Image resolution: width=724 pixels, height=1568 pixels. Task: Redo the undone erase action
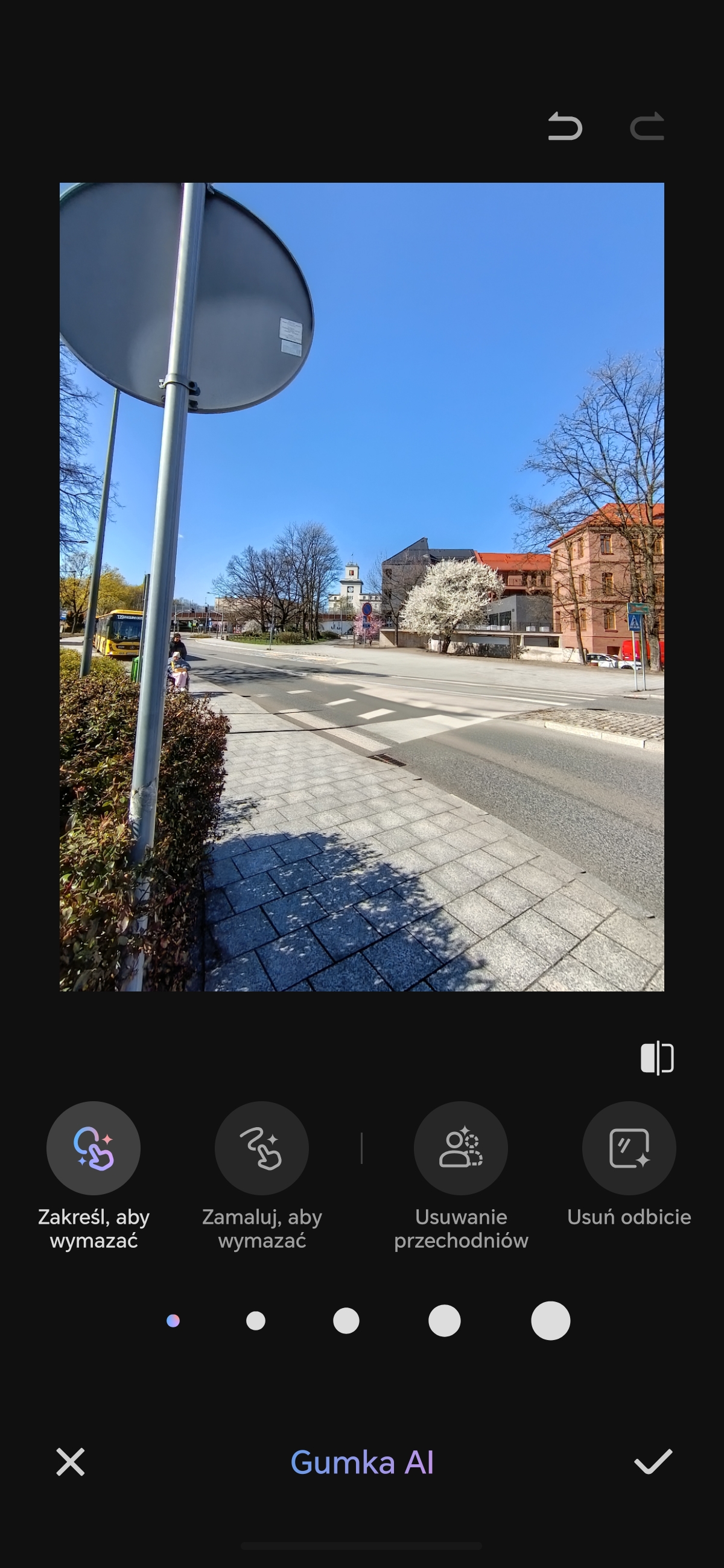coord(647,127)
